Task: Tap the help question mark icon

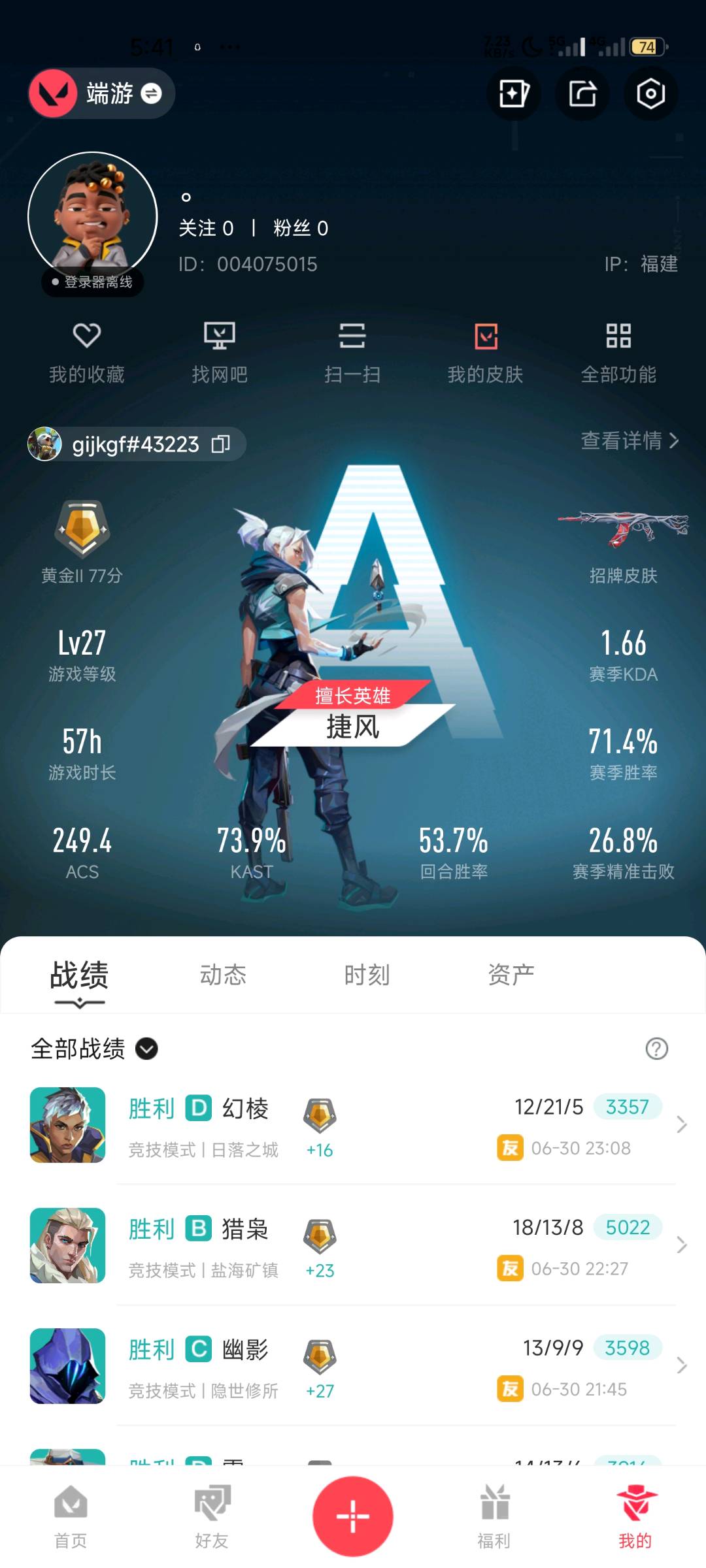Action: pos(656,1049)
